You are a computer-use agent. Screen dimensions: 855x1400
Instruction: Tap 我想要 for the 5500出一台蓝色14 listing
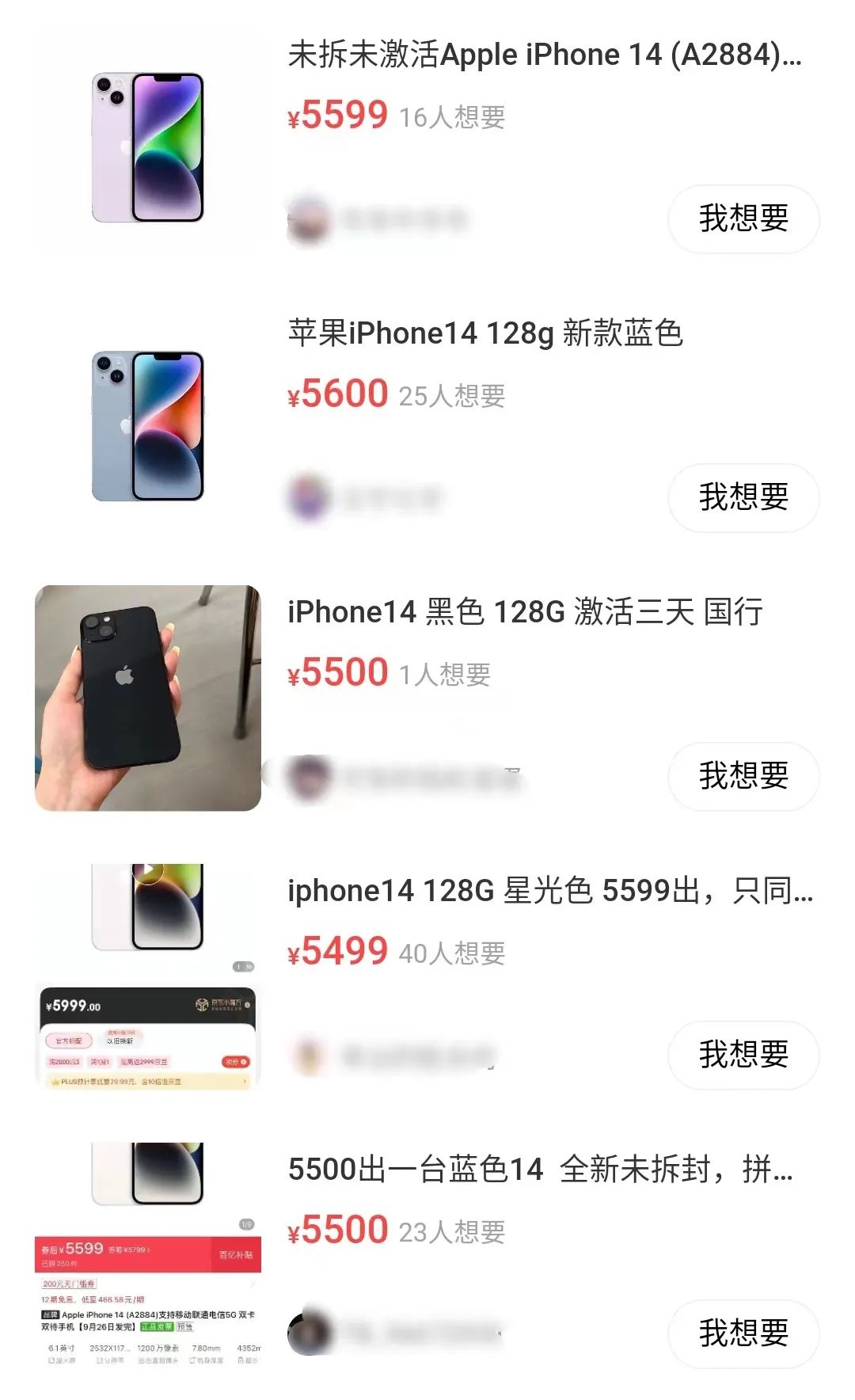tap(743, 1334)
